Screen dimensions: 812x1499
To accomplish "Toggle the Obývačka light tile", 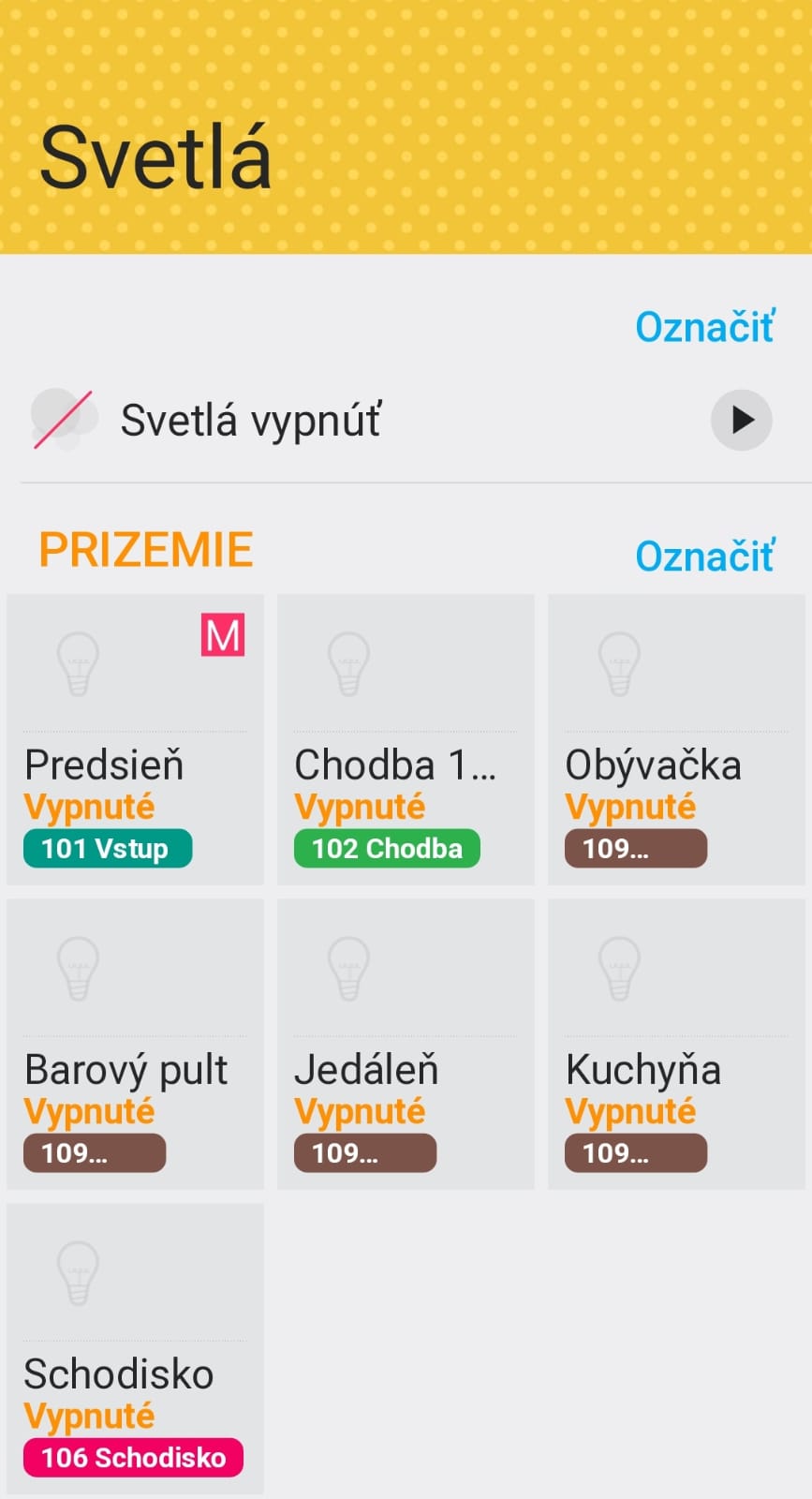I will click(676, 739).
